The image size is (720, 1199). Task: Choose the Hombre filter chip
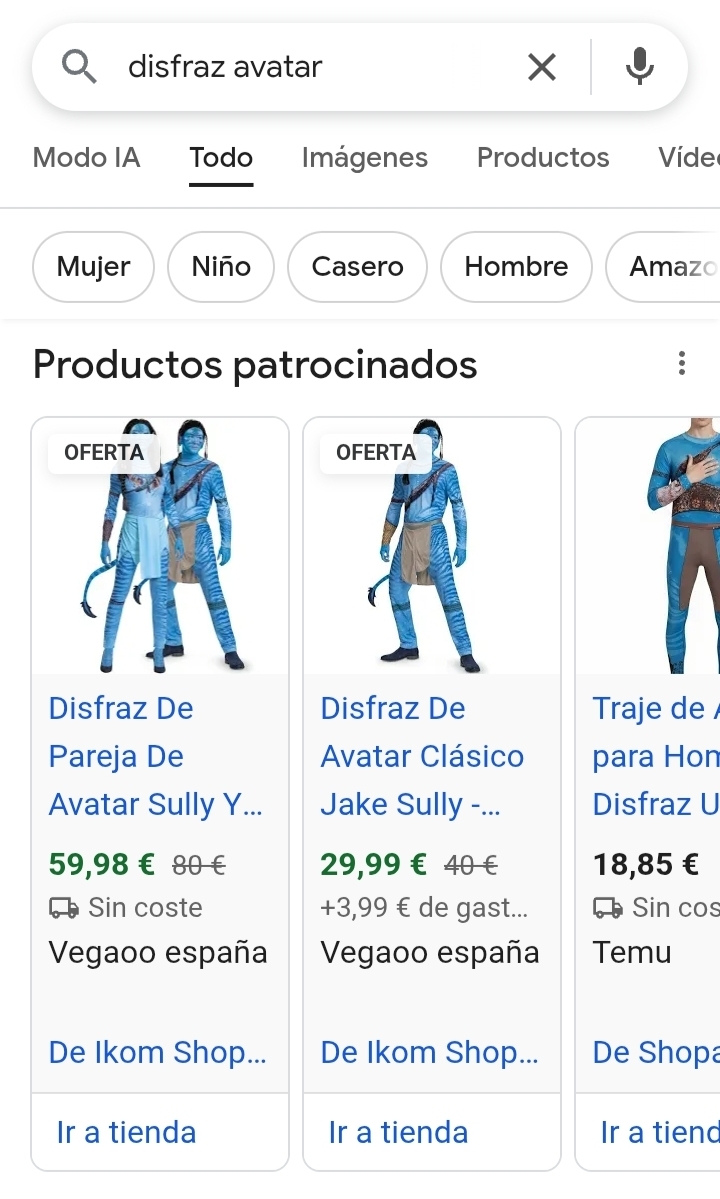point(516,266)
